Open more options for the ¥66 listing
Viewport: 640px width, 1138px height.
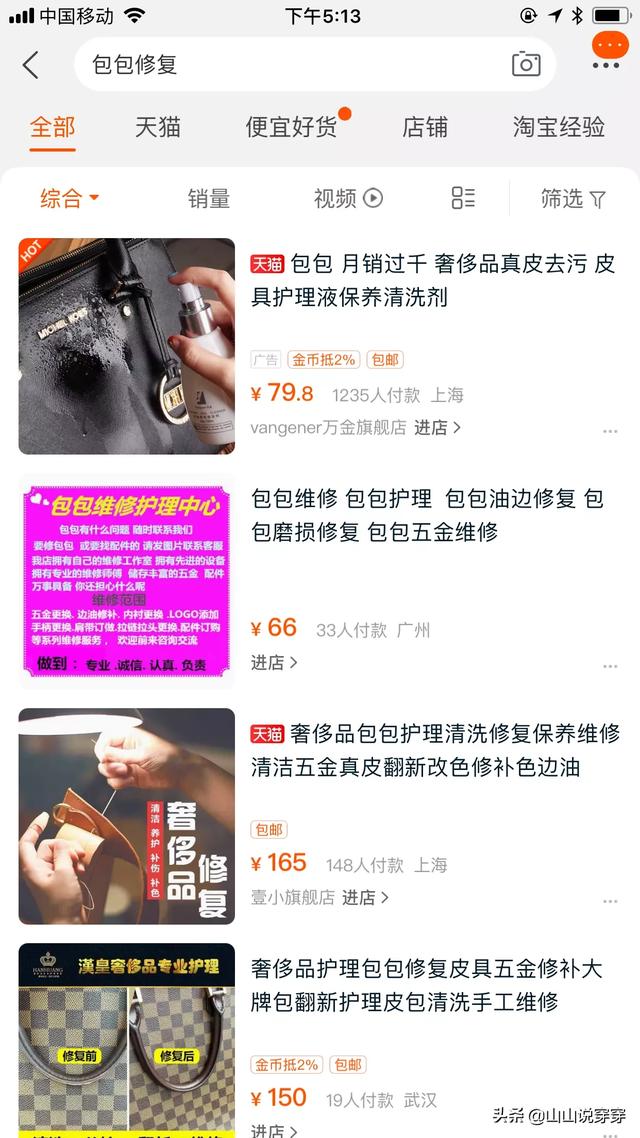click(x=610, y=667)
